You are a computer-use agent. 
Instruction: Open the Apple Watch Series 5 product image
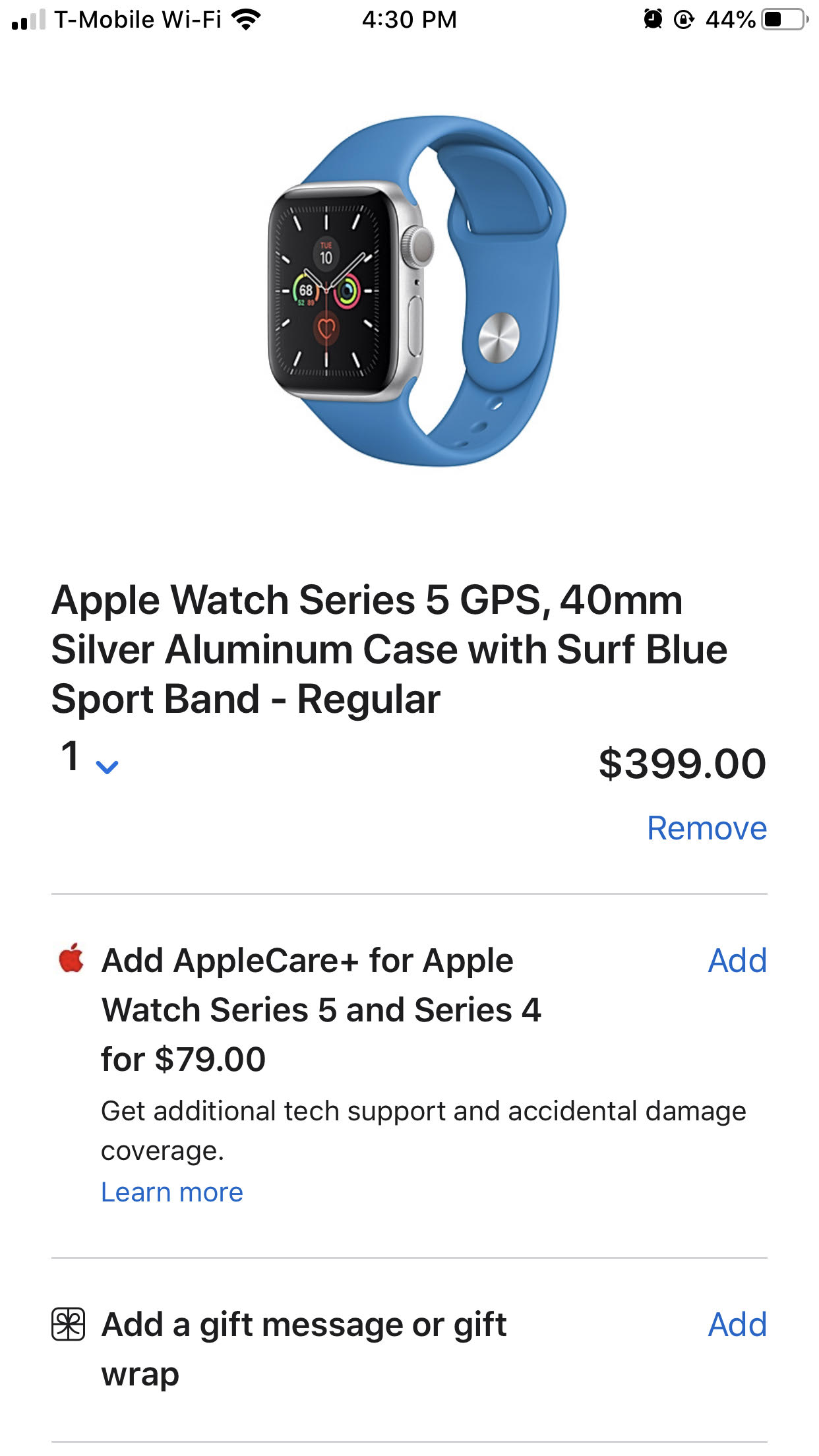tap(416, 291)
